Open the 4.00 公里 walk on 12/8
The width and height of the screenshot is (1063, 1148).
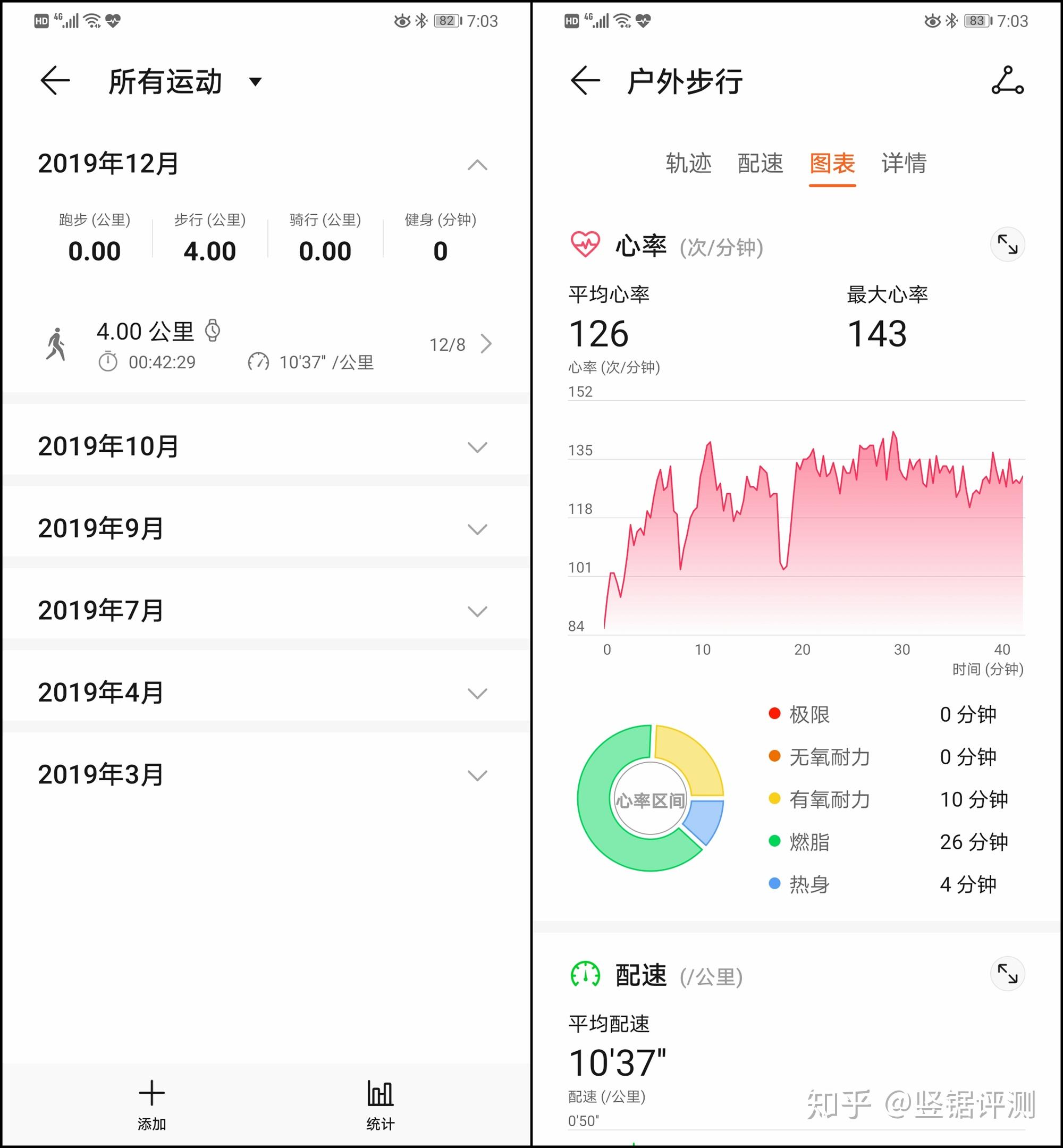click(x=265, y=345)
